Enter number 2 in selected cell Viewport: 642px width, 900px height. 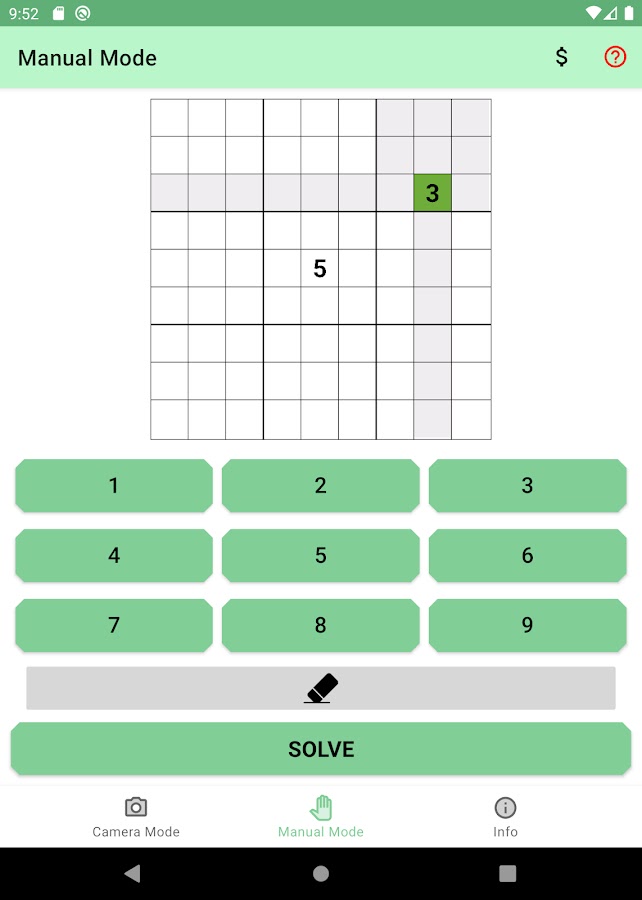(320, 486)
